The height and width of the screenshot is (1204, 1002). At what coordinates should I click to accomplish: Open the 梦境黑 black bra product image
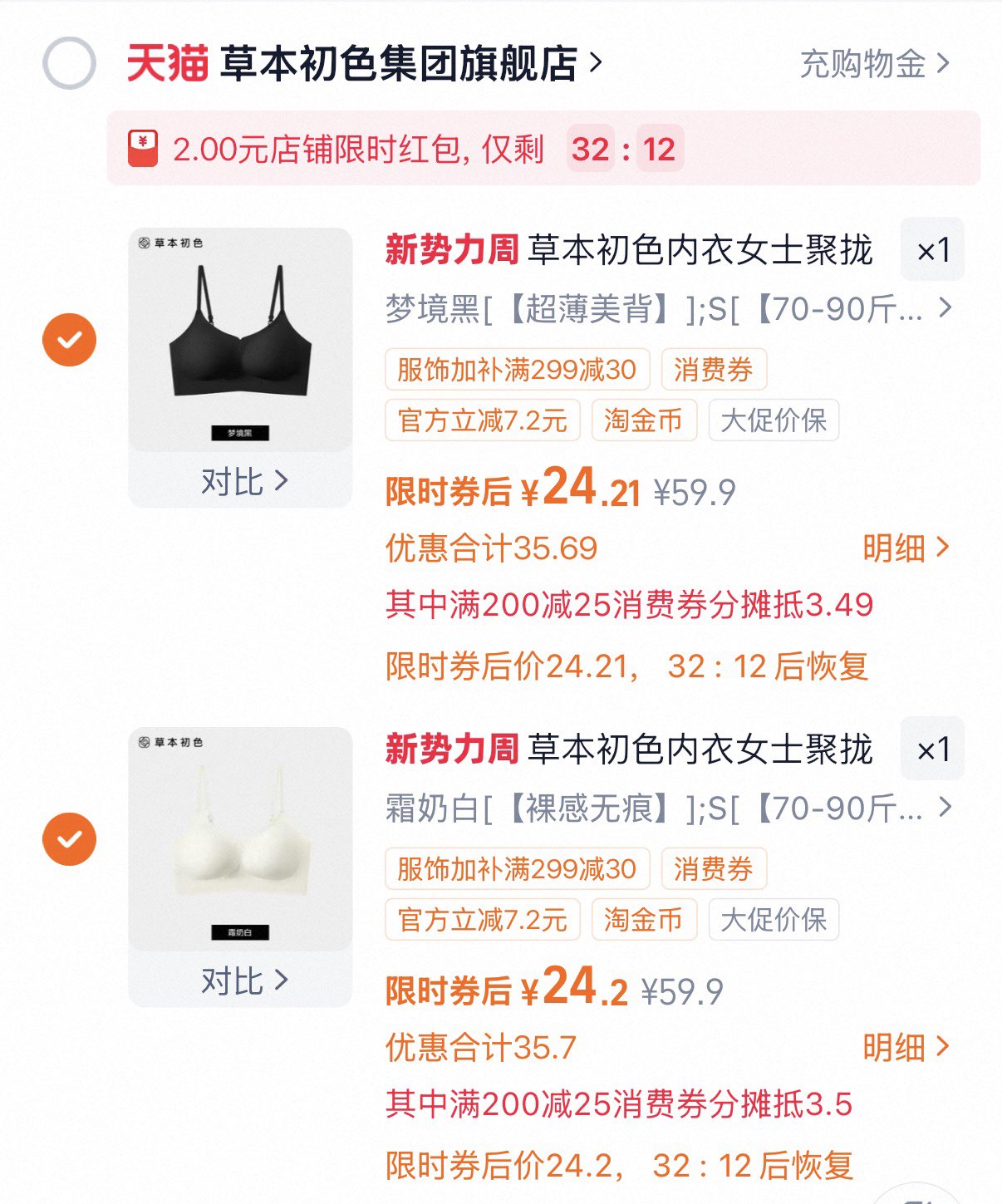point(240,340)
